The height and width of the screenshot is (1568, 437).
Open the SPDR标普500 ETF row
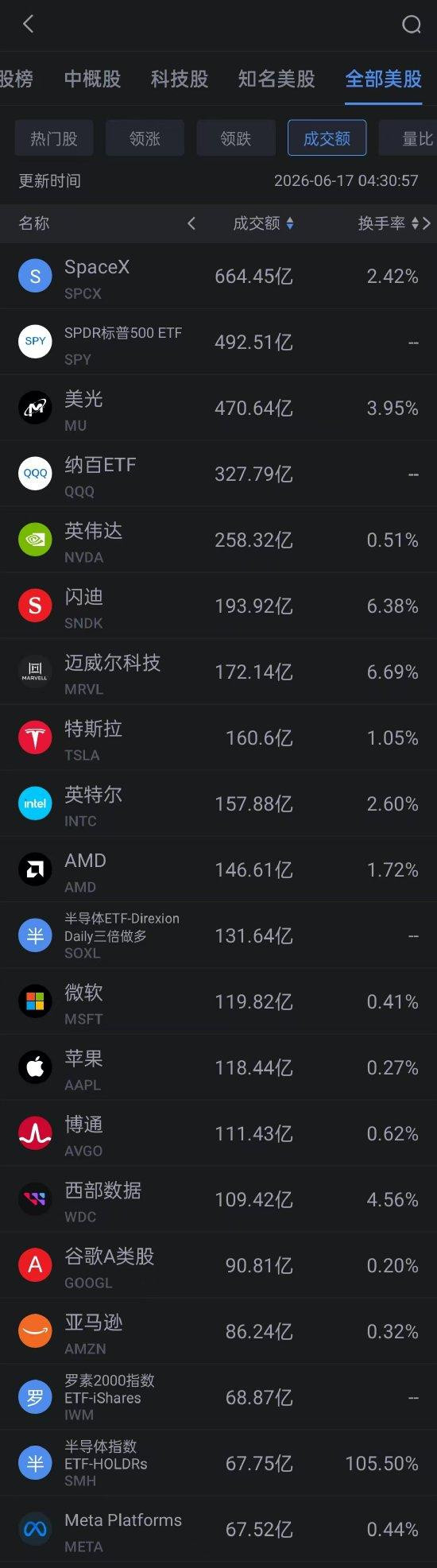[x=218, y=342]
